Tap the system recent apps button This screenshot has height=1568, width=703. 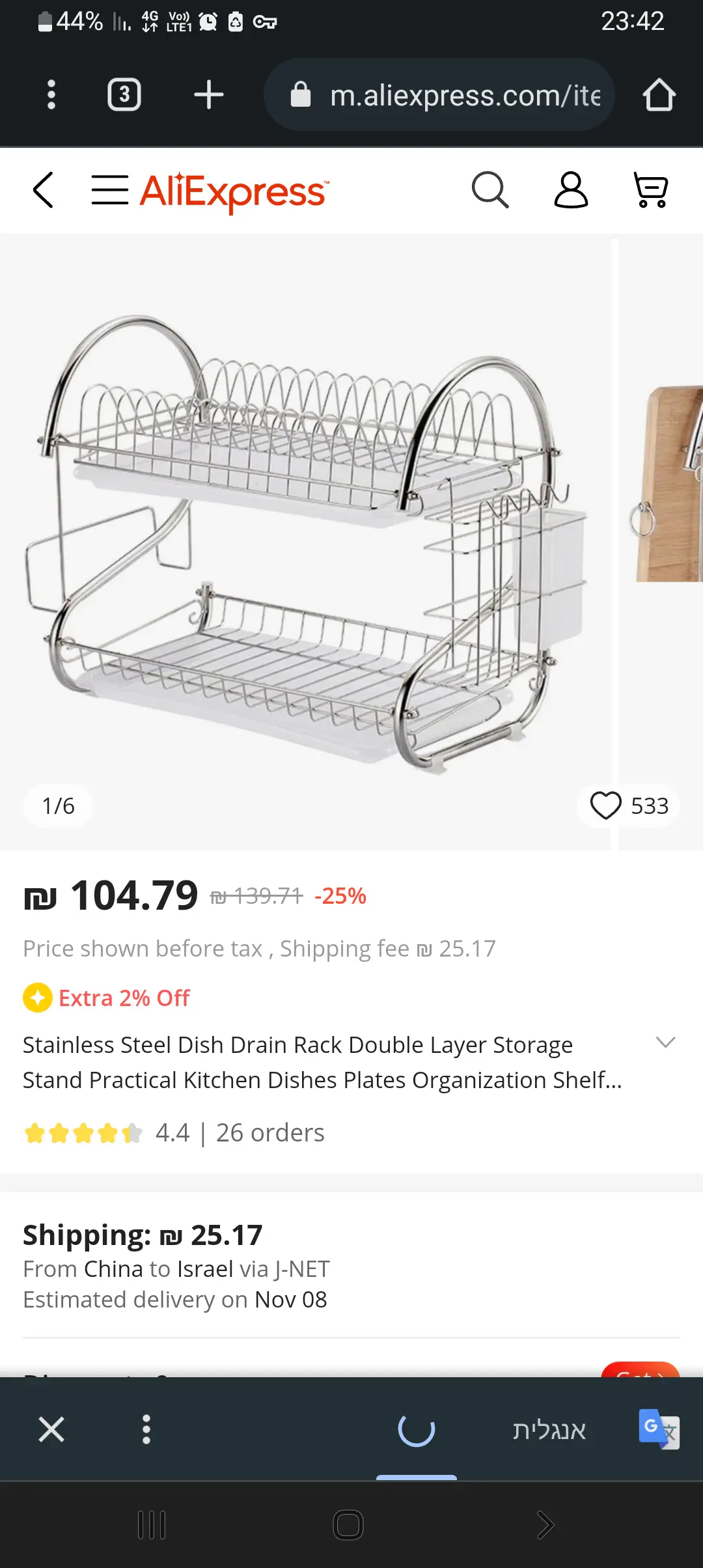click(x=152, y=1525)
